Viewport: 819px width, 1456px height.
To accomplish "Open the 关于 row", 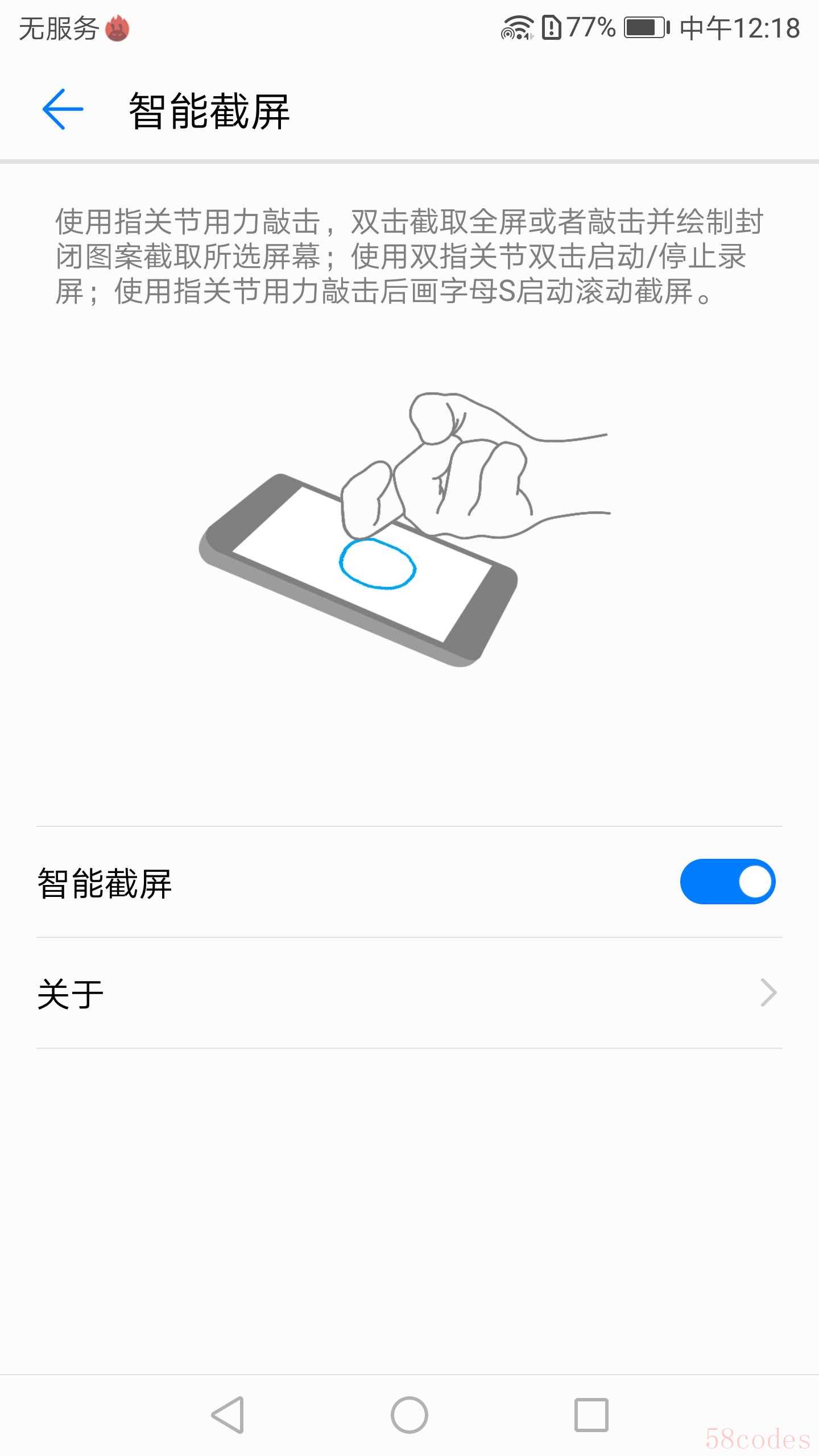I will tap(409, 993).
